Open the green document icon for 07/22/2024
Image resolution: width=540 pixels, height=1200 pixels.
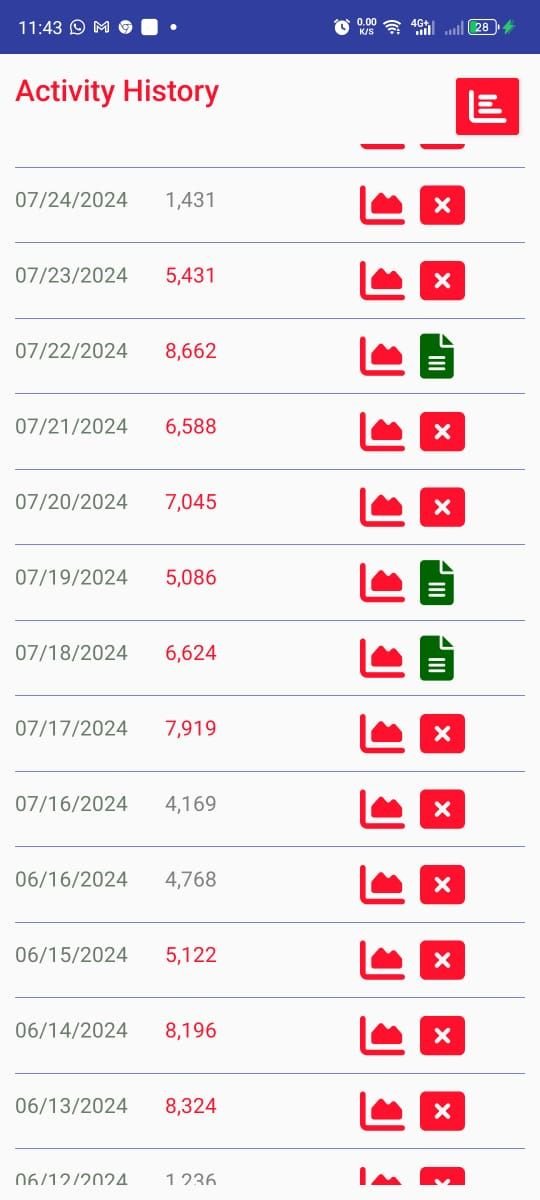(x=437, y=356)
